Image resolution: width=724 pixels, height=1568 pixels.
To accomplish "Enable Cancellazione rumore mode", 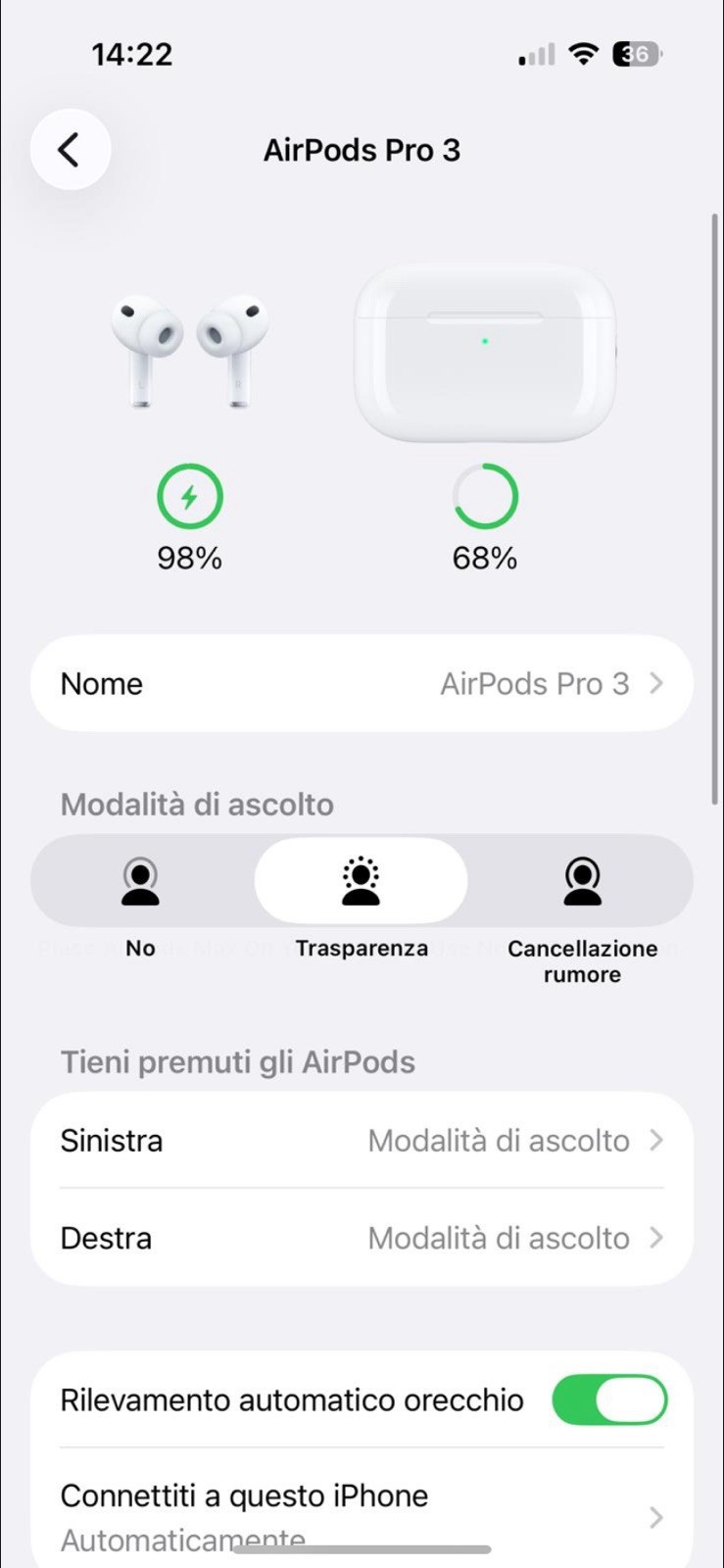I will point(582,882).
